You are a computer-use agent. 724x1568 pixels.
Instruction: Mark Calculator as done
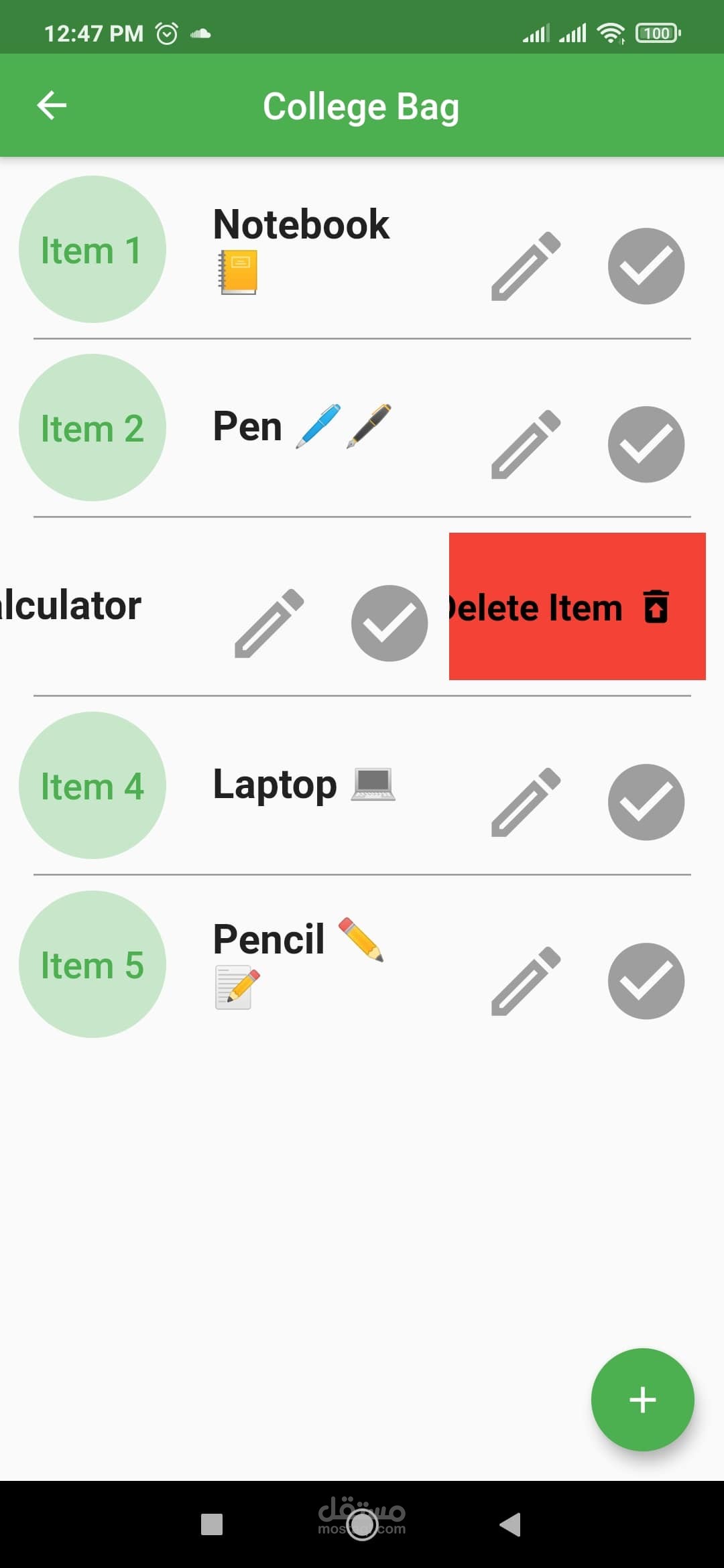[389, 623]
